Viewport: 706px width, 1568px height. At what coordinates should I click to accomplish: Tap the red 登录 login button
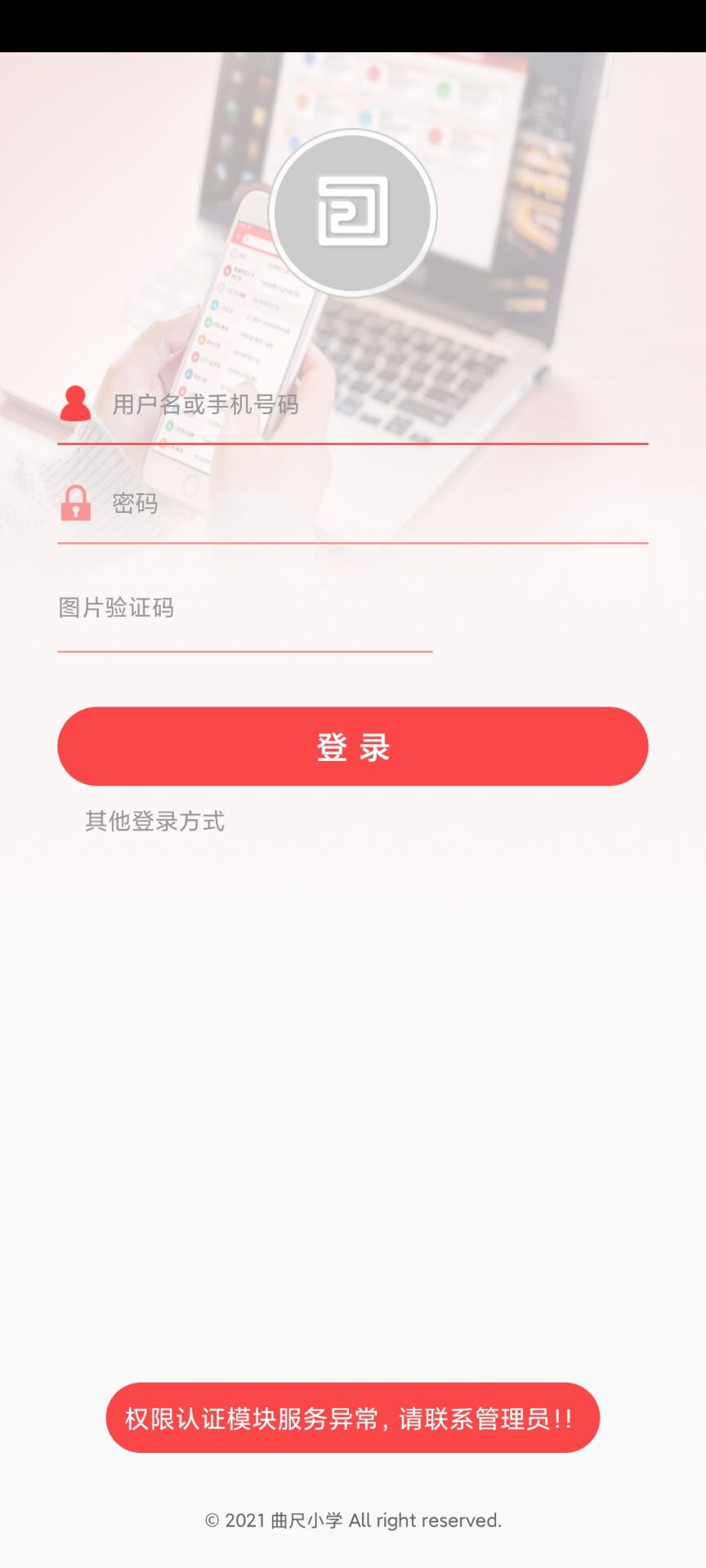(x=353, y=746)
